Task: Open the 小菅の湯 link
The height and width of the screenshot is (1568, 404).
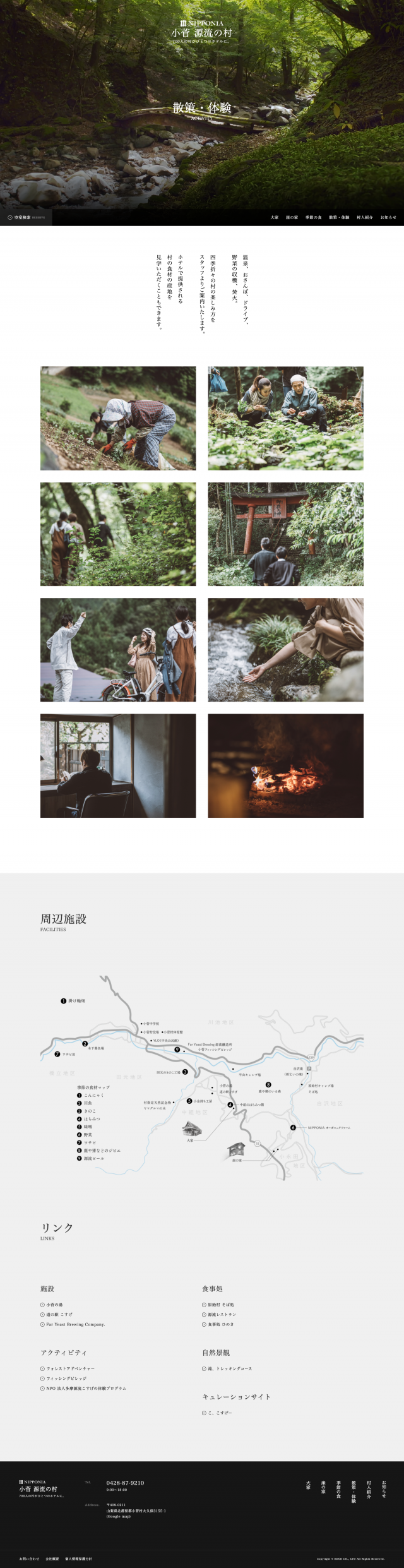Action: pos(54,1305)
